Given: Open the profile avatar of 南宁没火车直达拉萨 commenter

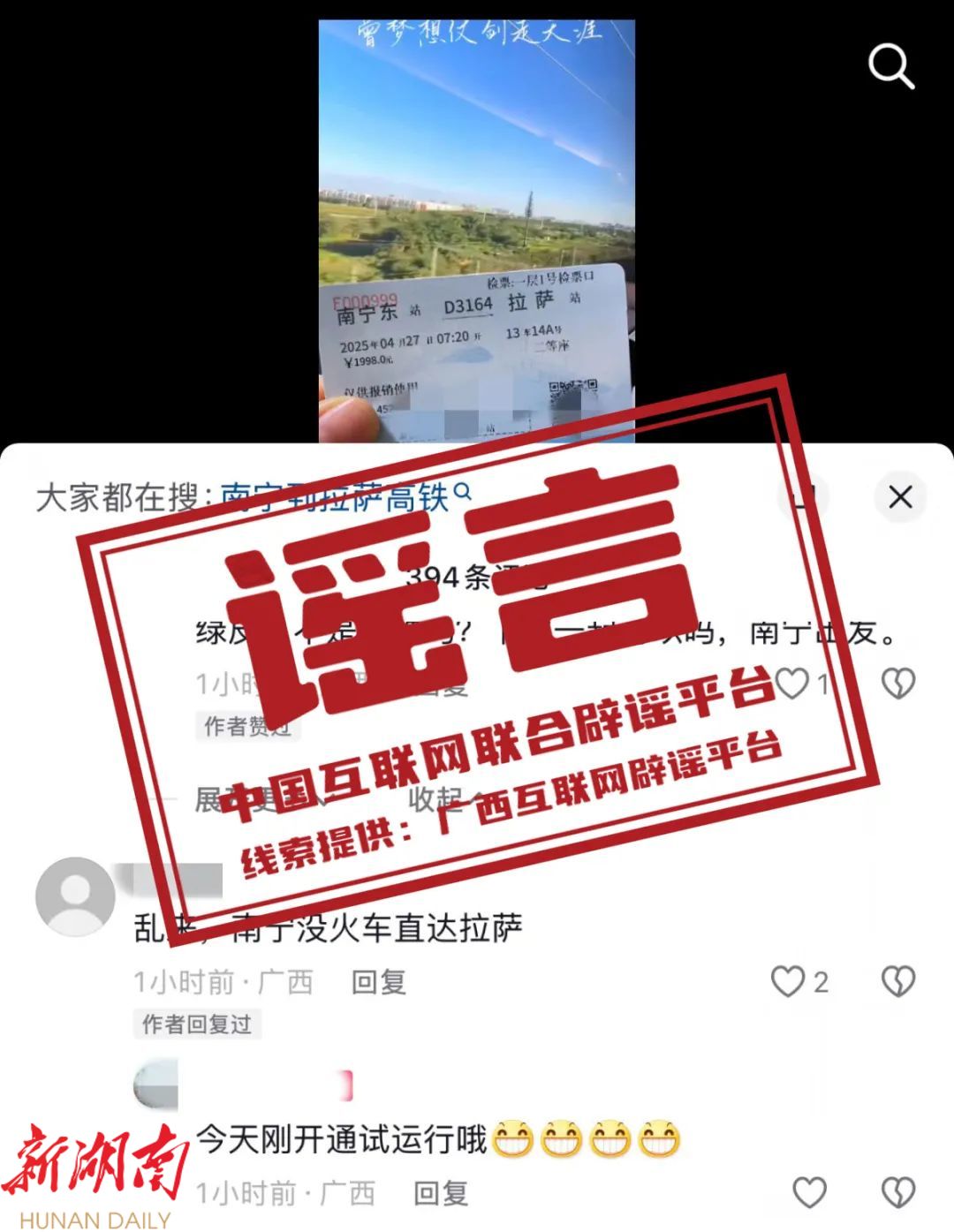Looking at the screenshot, I should (x=75, y=896).
